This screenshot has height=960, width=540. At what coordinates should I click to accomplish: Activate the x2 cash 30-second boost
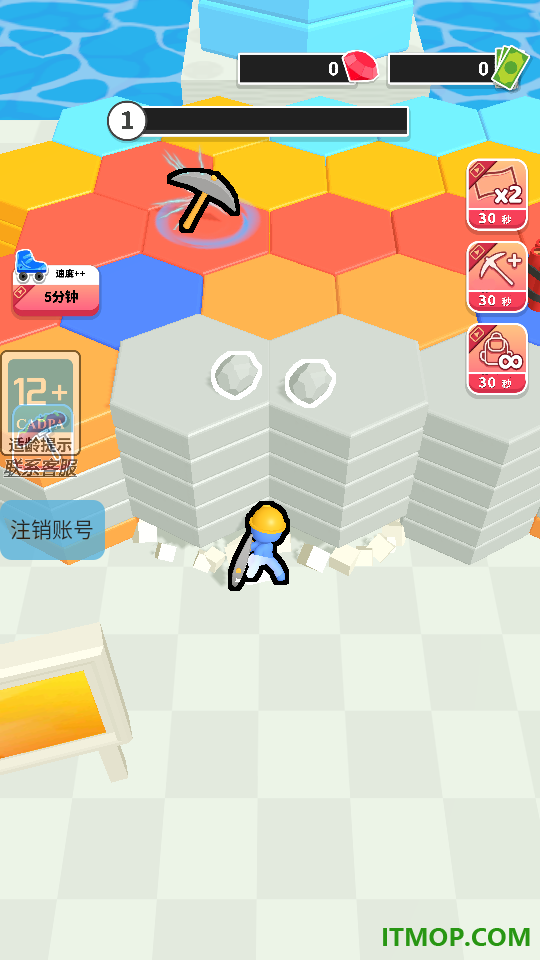pyautogui.click(x=497, y=195)
